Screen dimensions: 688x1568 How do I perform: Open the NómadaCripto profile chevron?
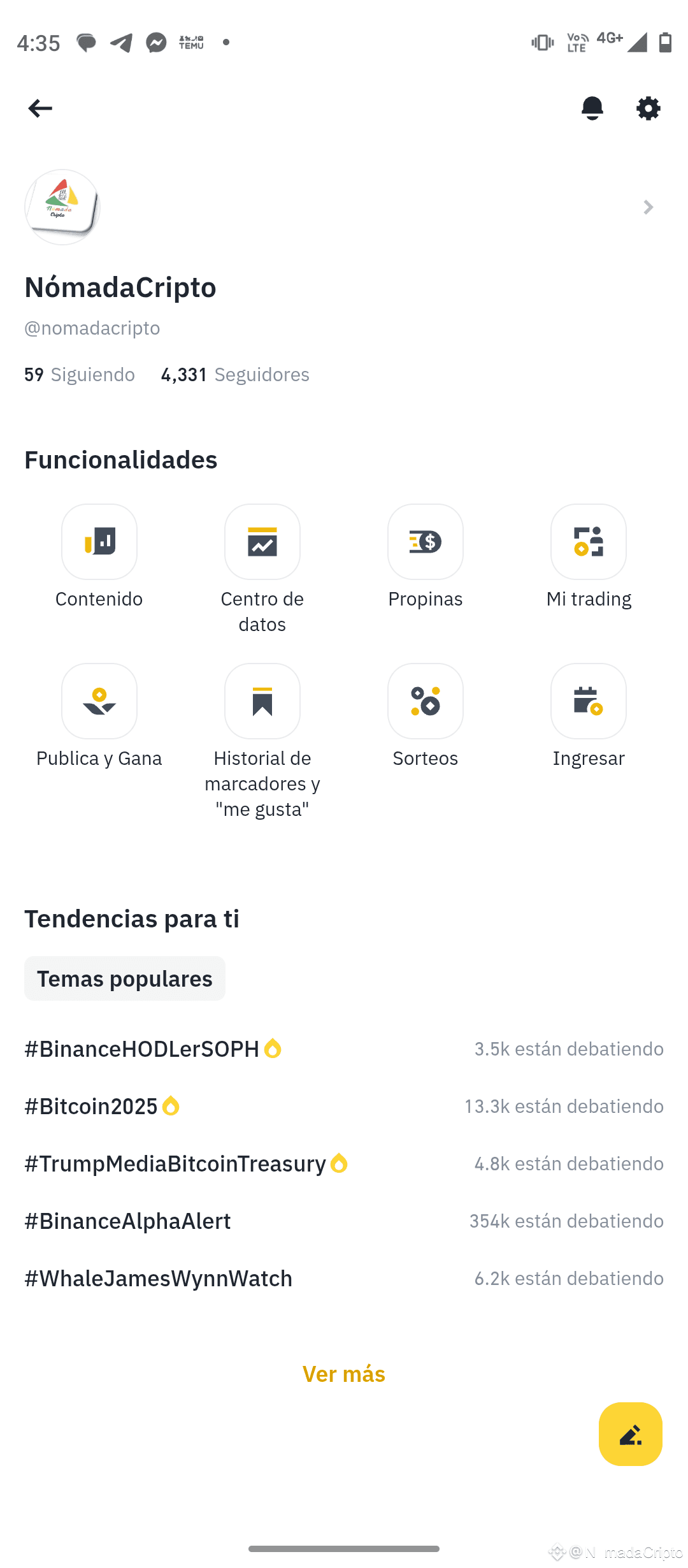tap(648, 207)
